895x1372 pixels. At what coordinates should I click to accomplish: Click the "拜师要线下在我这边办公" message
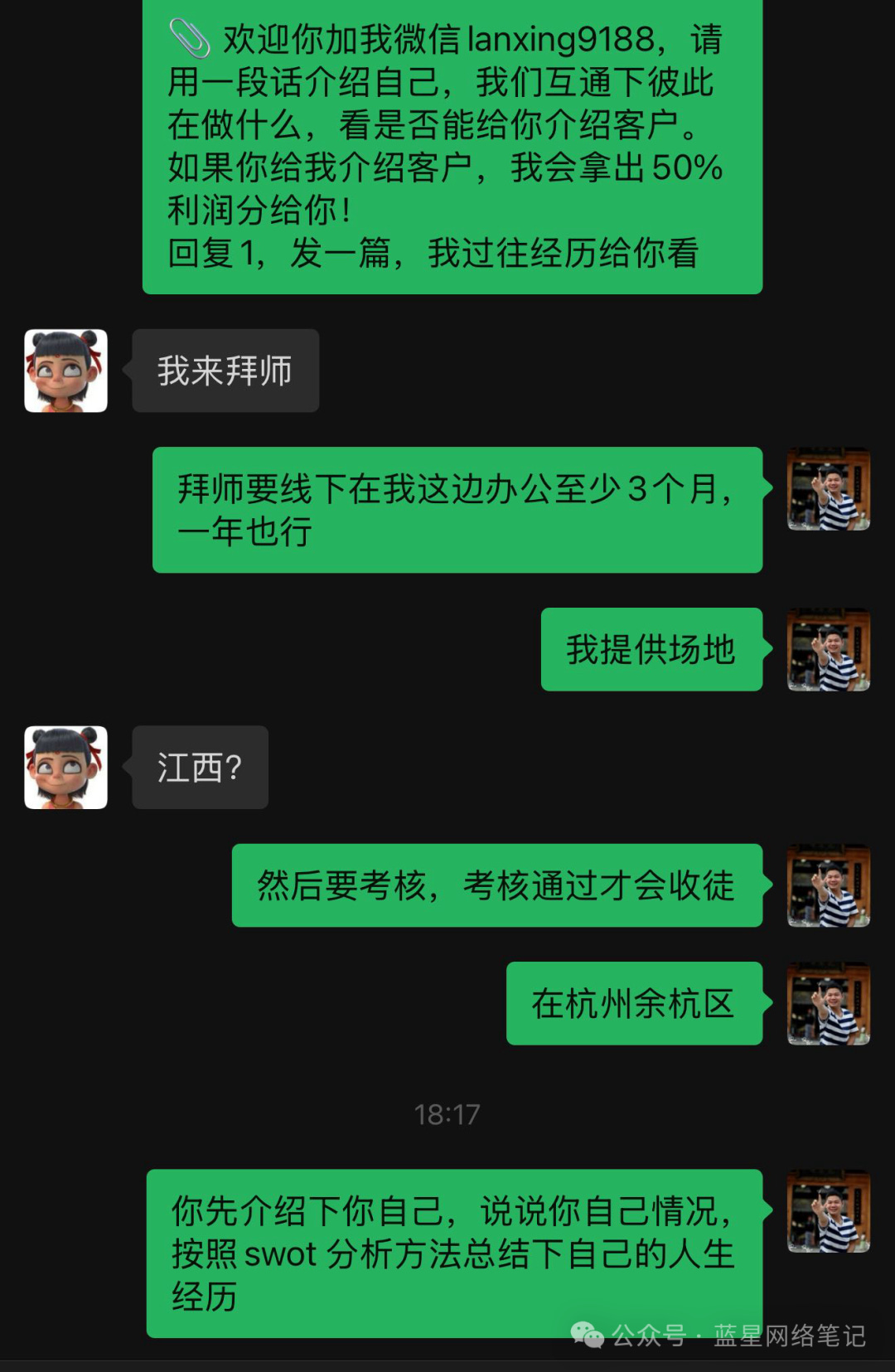(x=457, y=507)
